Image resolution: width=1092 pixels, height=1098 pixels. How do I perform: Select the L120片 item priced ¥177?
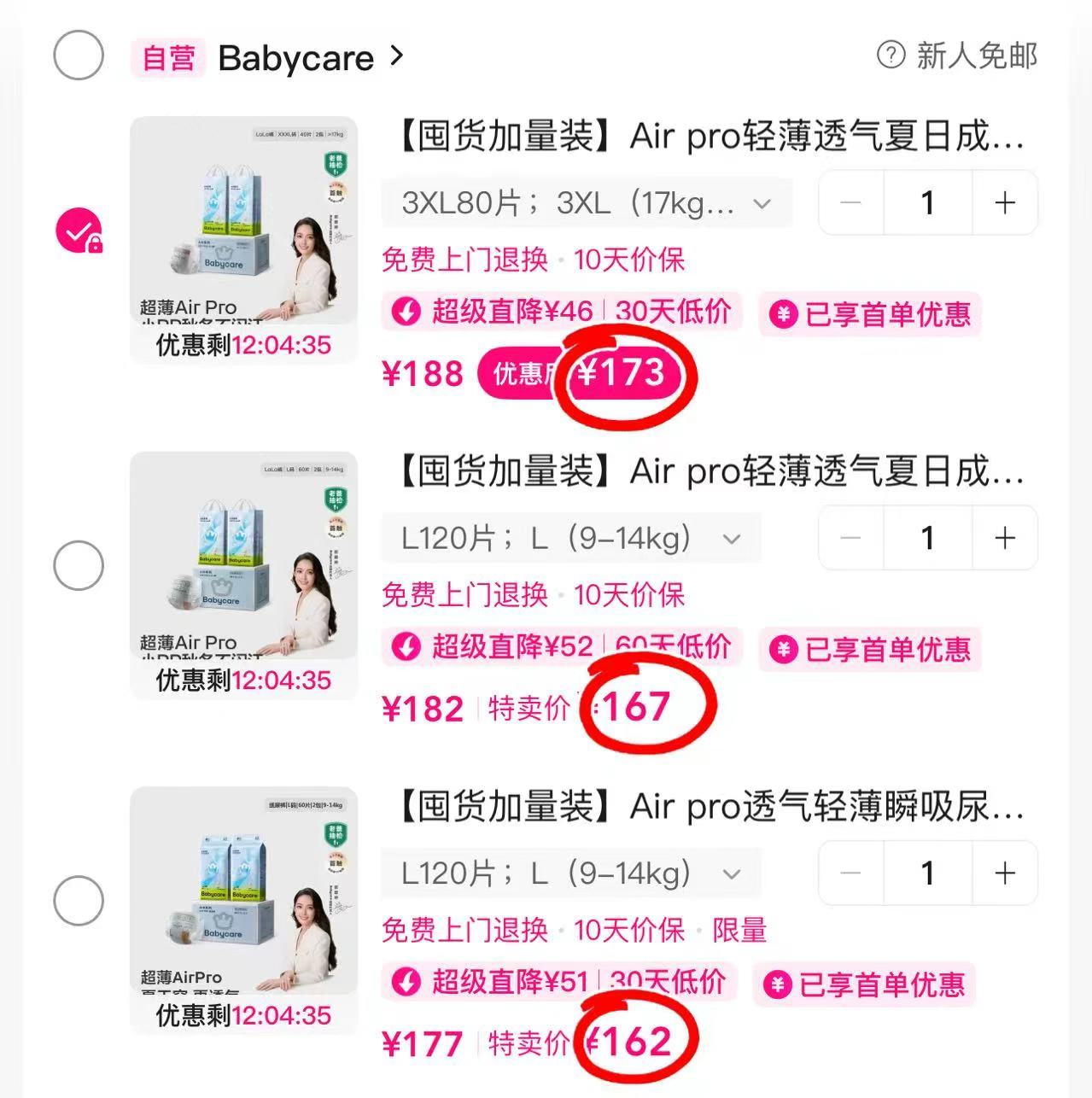pyautogui.click(x=79, y=900)
